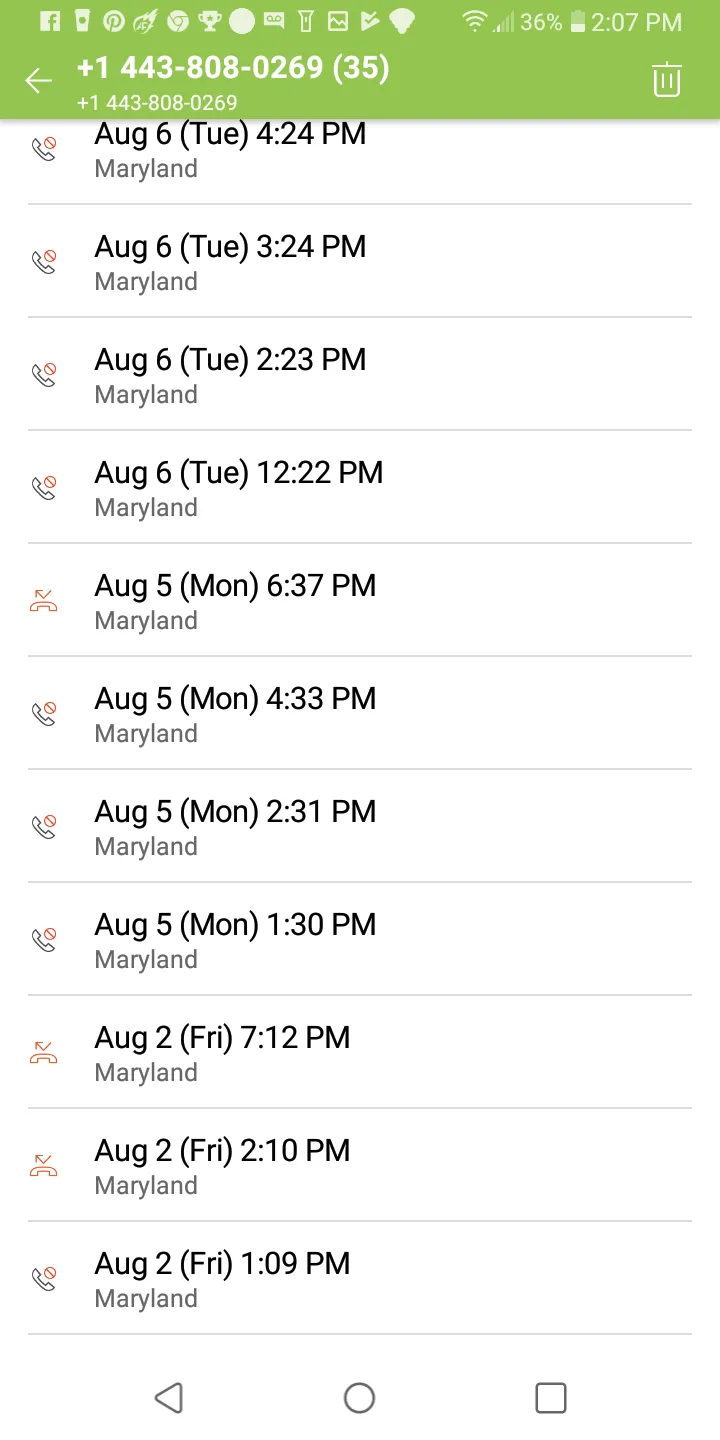The image size is (720, 1440).
Task: Select the Aug 6 (Tue) 2:23 PM entry
Action: click(x=360, y=375)
